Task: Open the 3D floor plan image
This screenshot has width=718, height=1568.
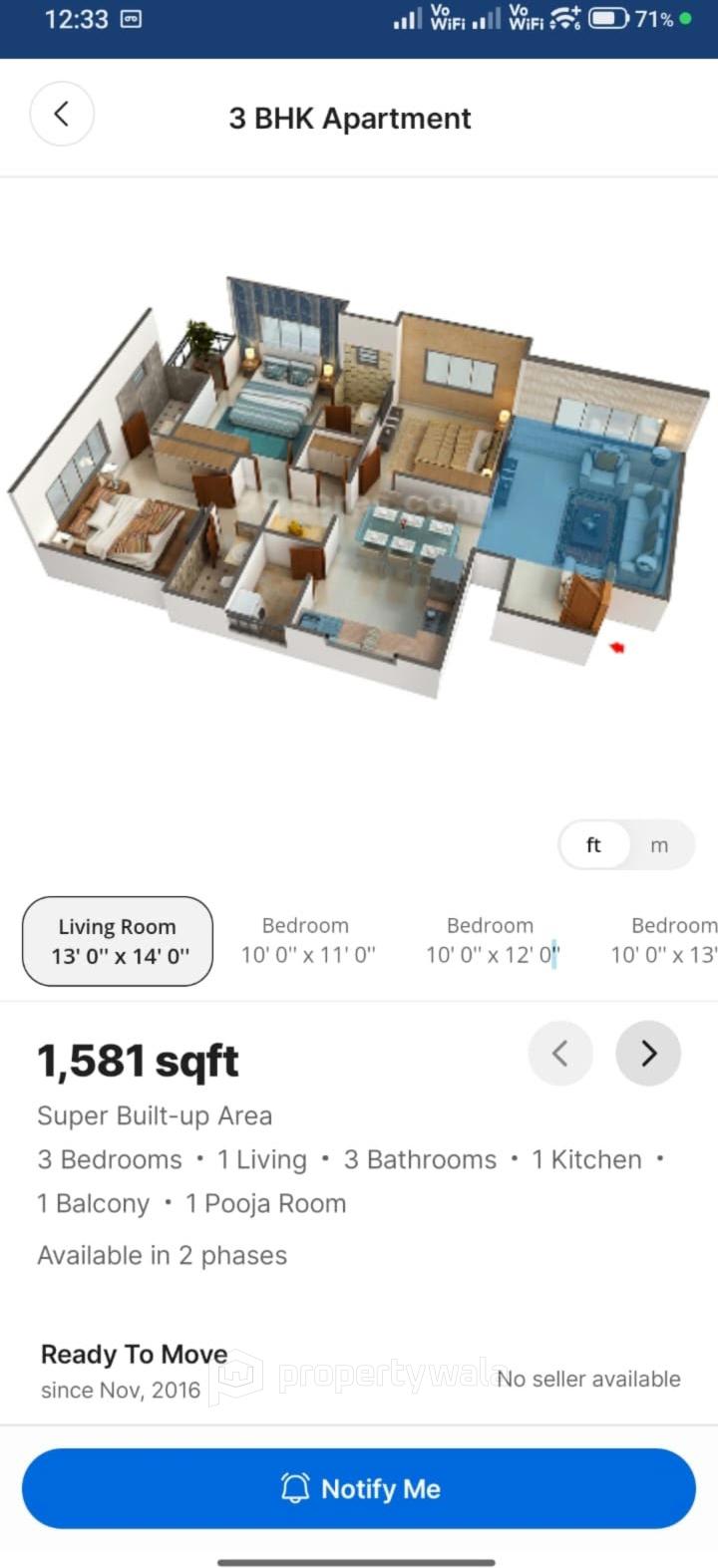Action: 359,484
